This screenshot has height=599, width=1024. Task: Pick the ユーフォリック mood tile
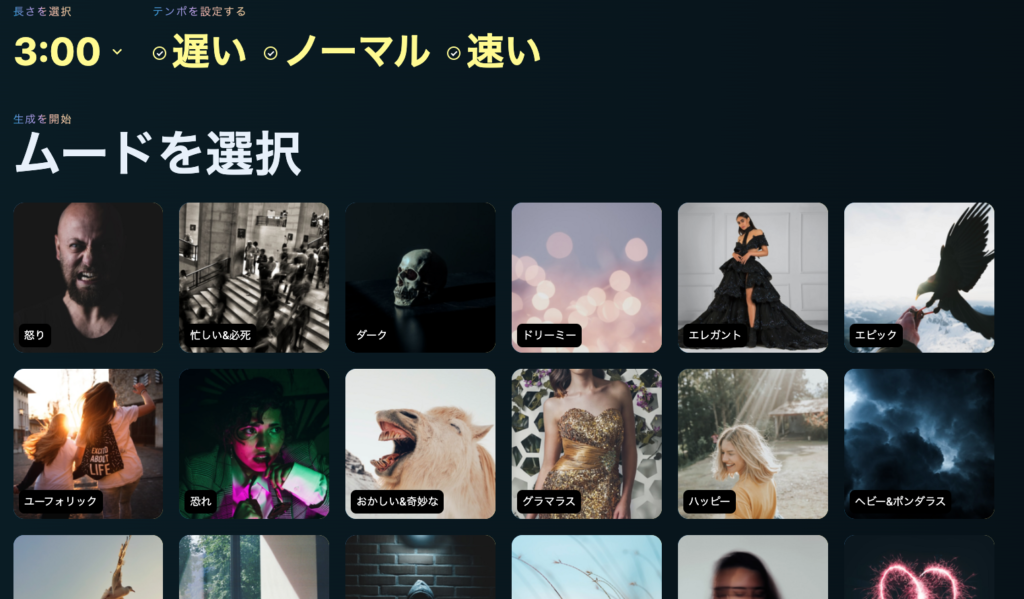click(x=88, y=443)
